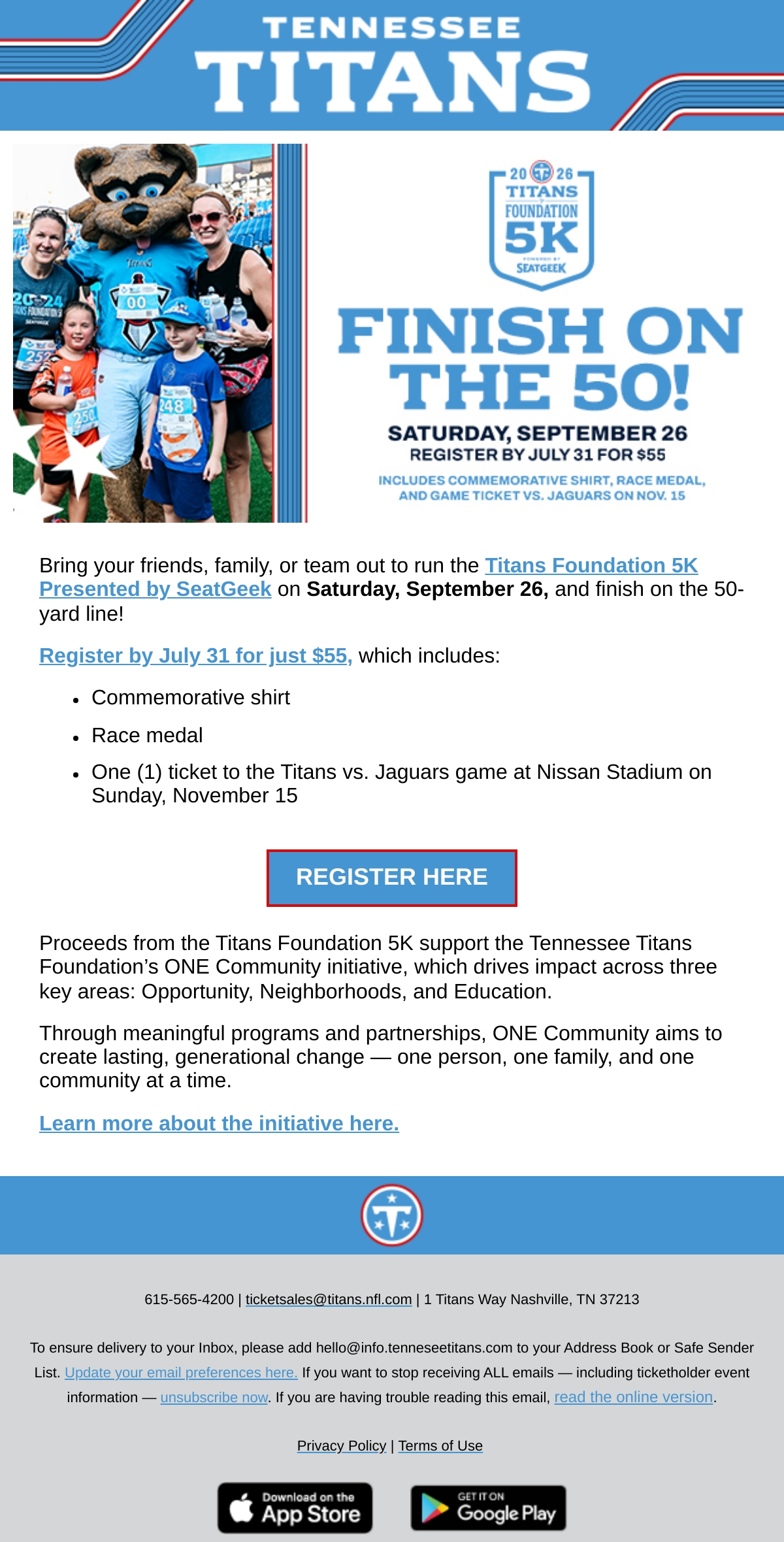Open Update your email preferences here

tap(181, 1372)
